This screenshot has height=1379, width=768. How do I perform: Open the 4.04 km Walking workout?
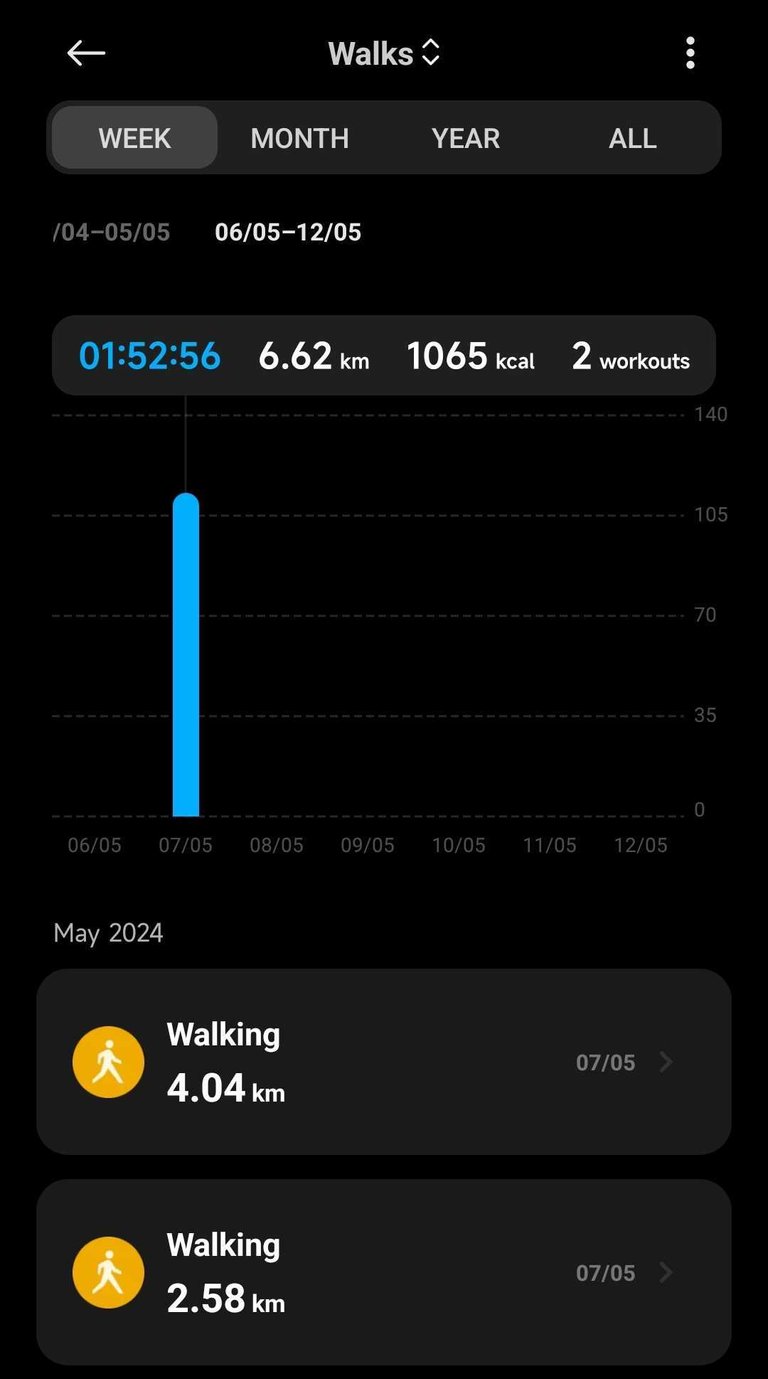coord(384,1062)
